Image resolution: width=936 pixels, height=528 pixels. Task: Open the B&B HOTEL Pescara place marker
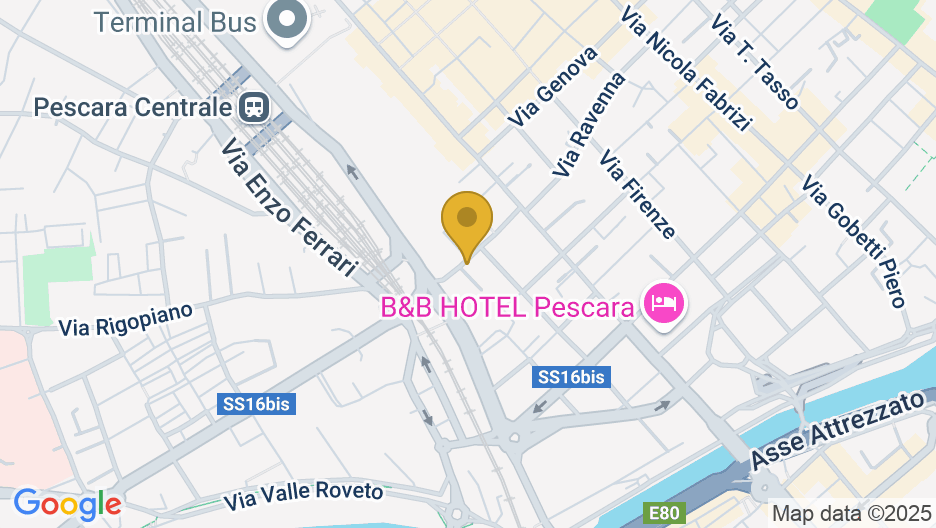pyautogui.click(x=664, y=301)
